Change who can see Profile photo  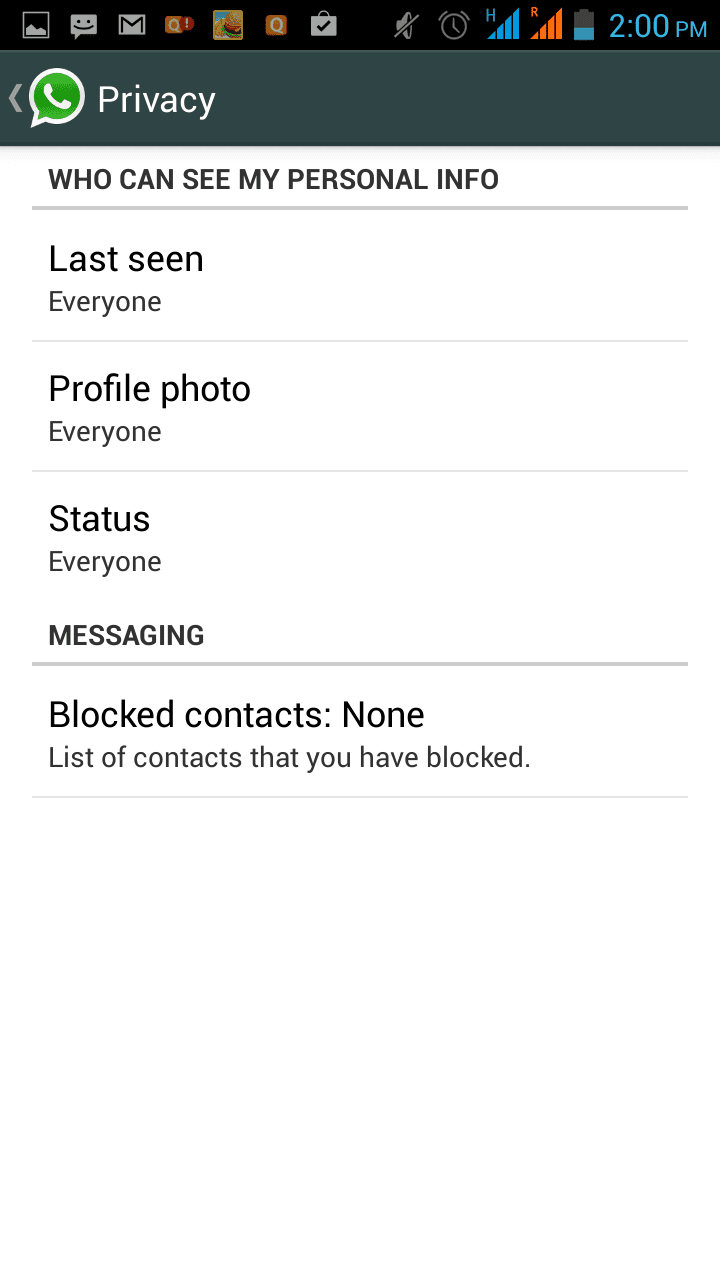pyautogui.click(x=360, y=406)
